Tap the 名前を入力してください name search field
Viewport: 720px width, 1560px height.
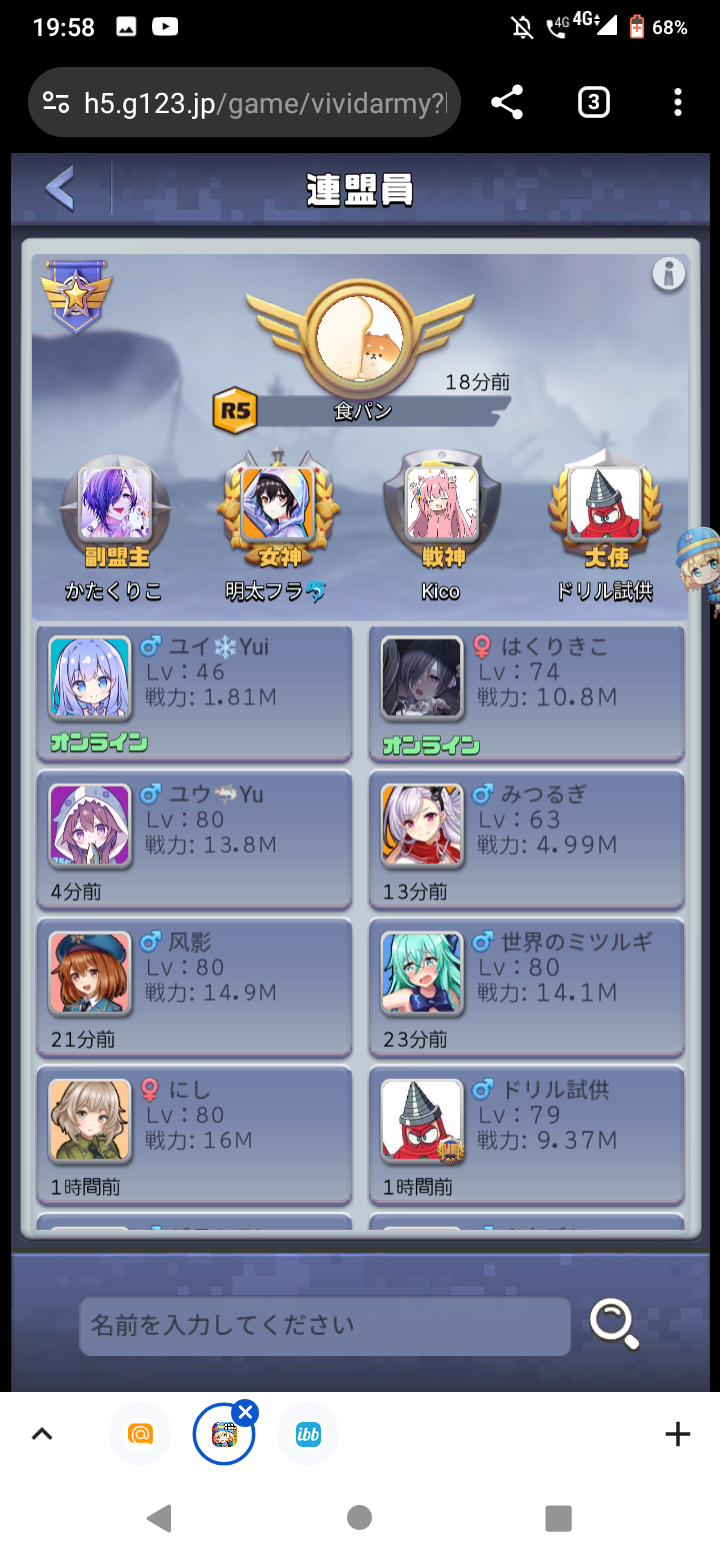325,1326
